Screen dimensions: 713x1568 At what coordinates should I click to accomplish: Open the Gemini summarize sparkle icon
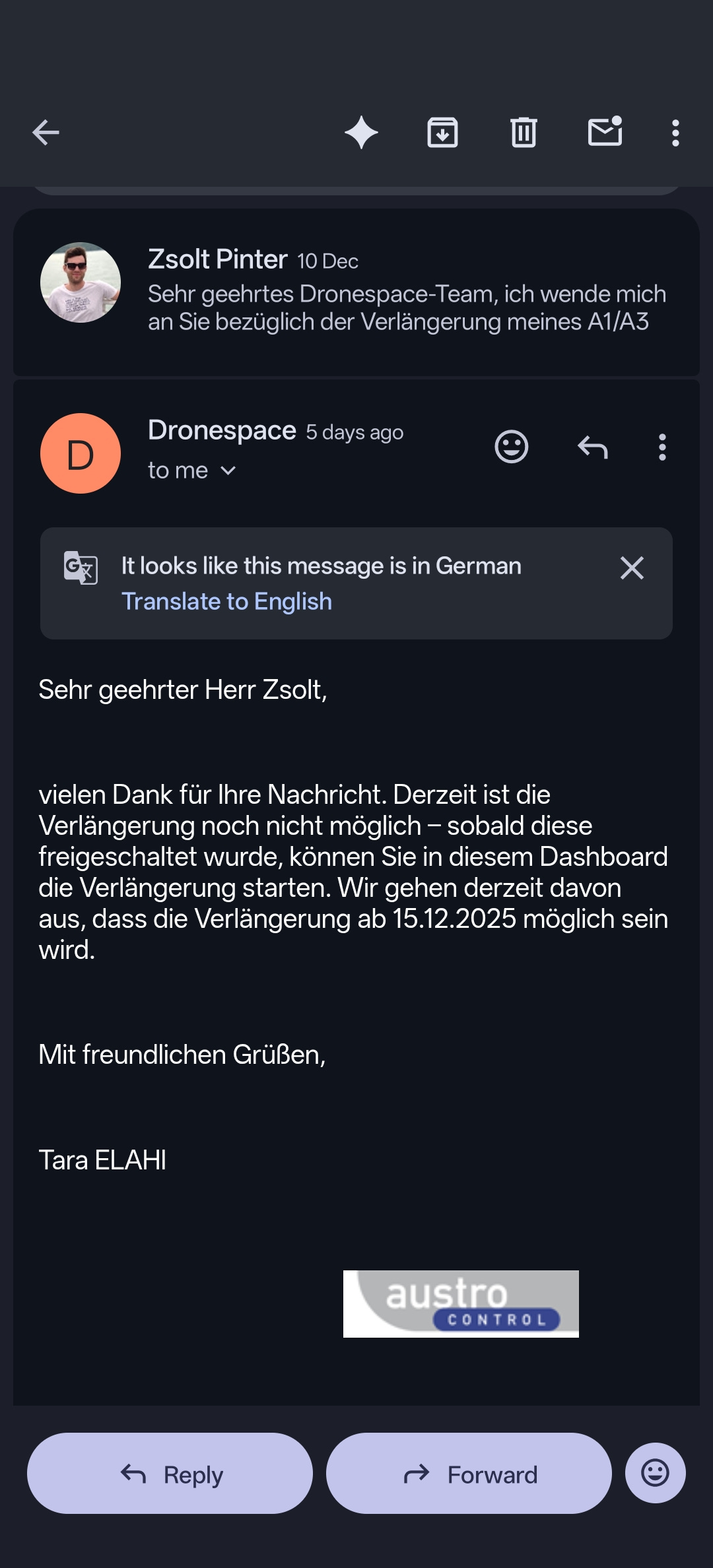(x=361, y=133)
